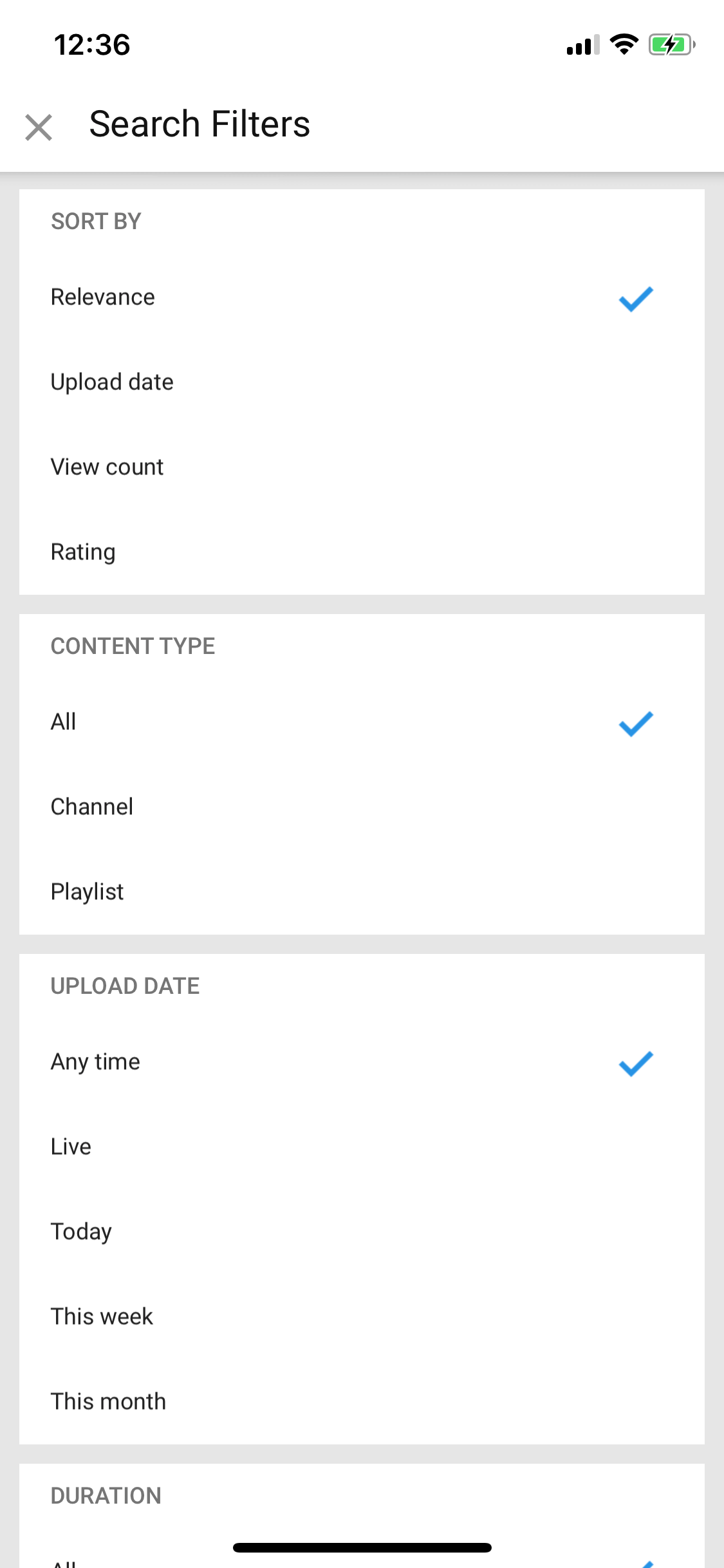Limit uploads to This month
724x1568 pixels.
click(362, 1402)
